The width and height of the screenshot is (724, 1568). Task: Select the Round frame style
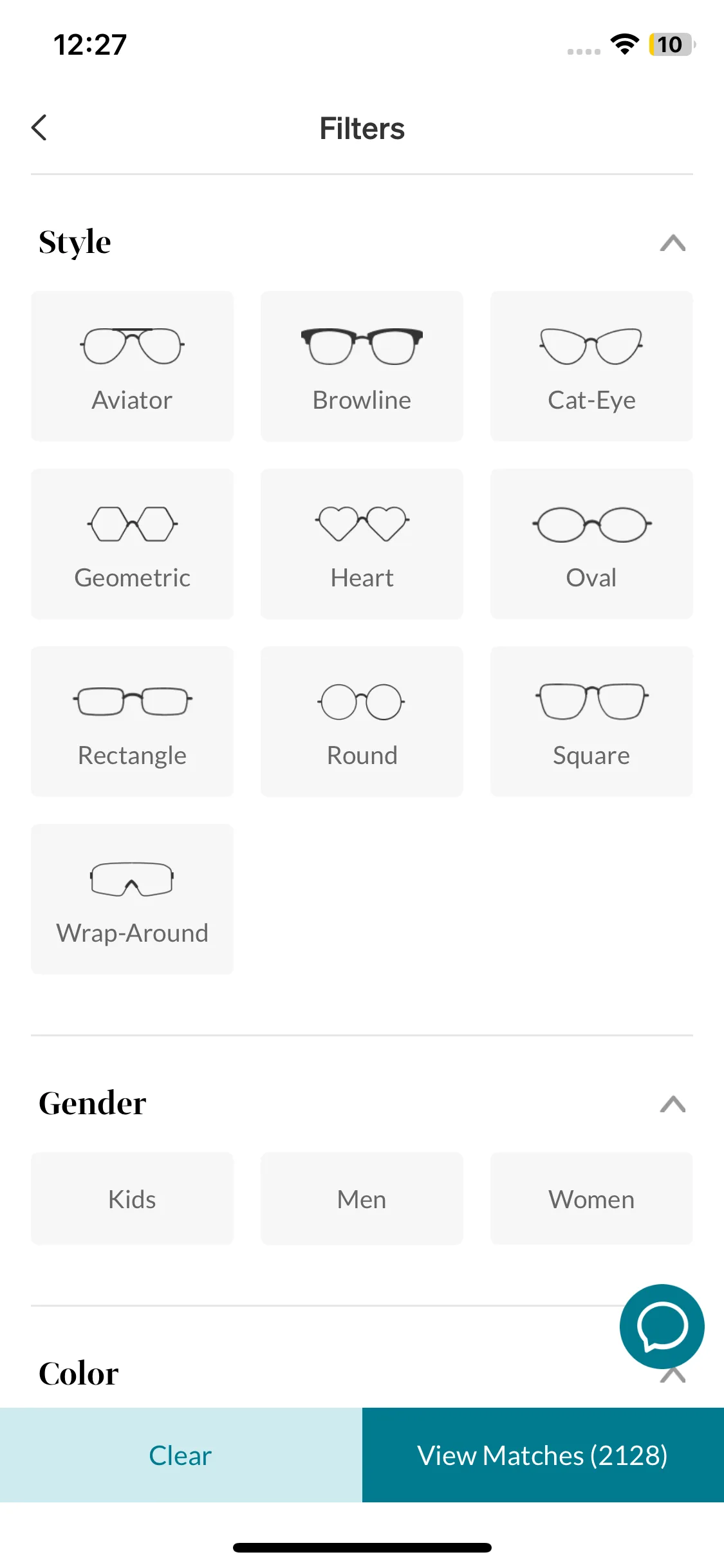tap(362, 722)
